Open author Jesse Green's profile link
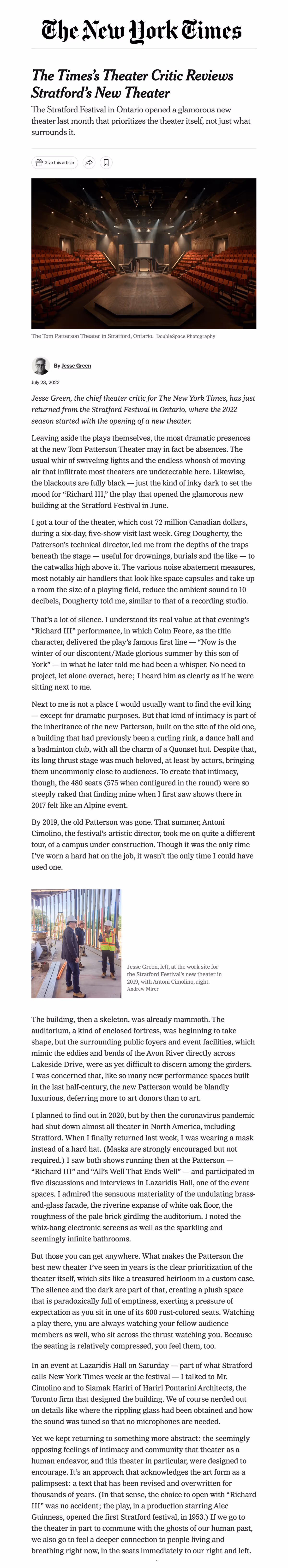Viewport: 288px width, 1568px height. (76, 366)
